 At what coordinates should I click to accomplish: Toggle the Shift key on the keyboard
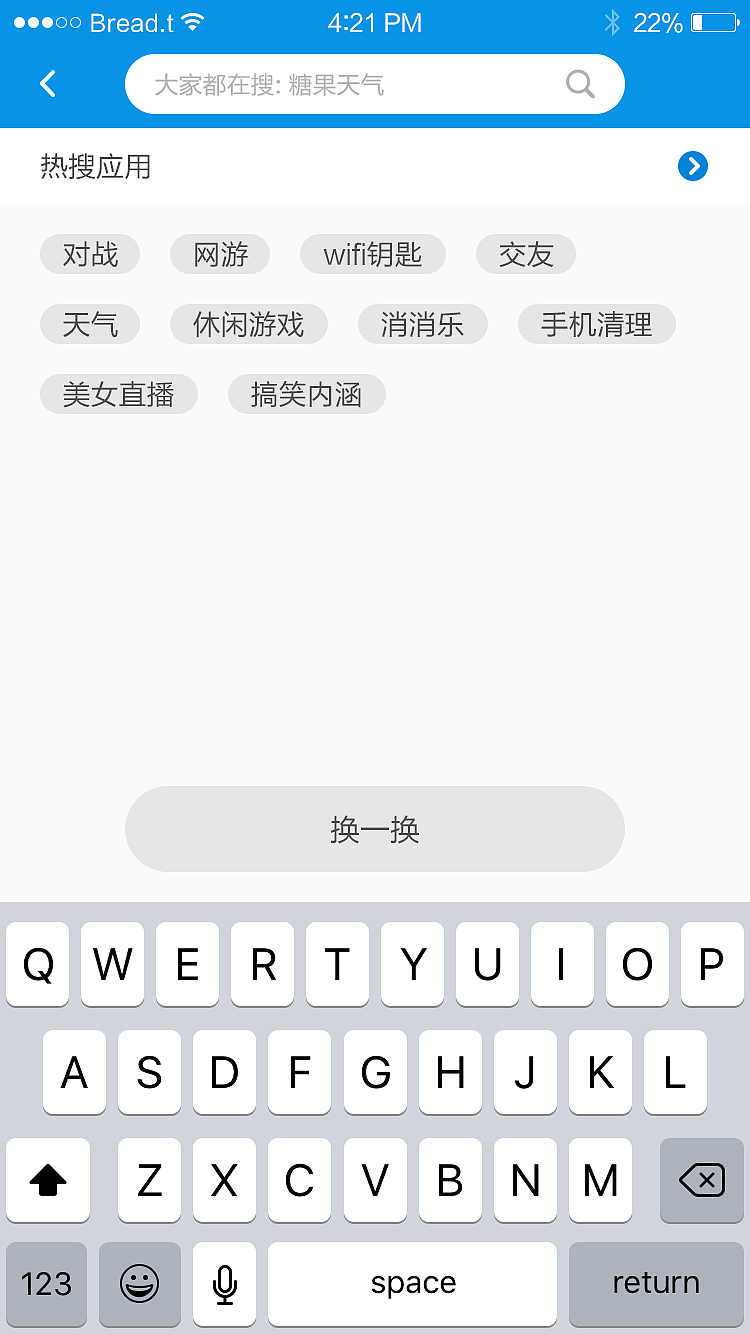click(47, 1180)
